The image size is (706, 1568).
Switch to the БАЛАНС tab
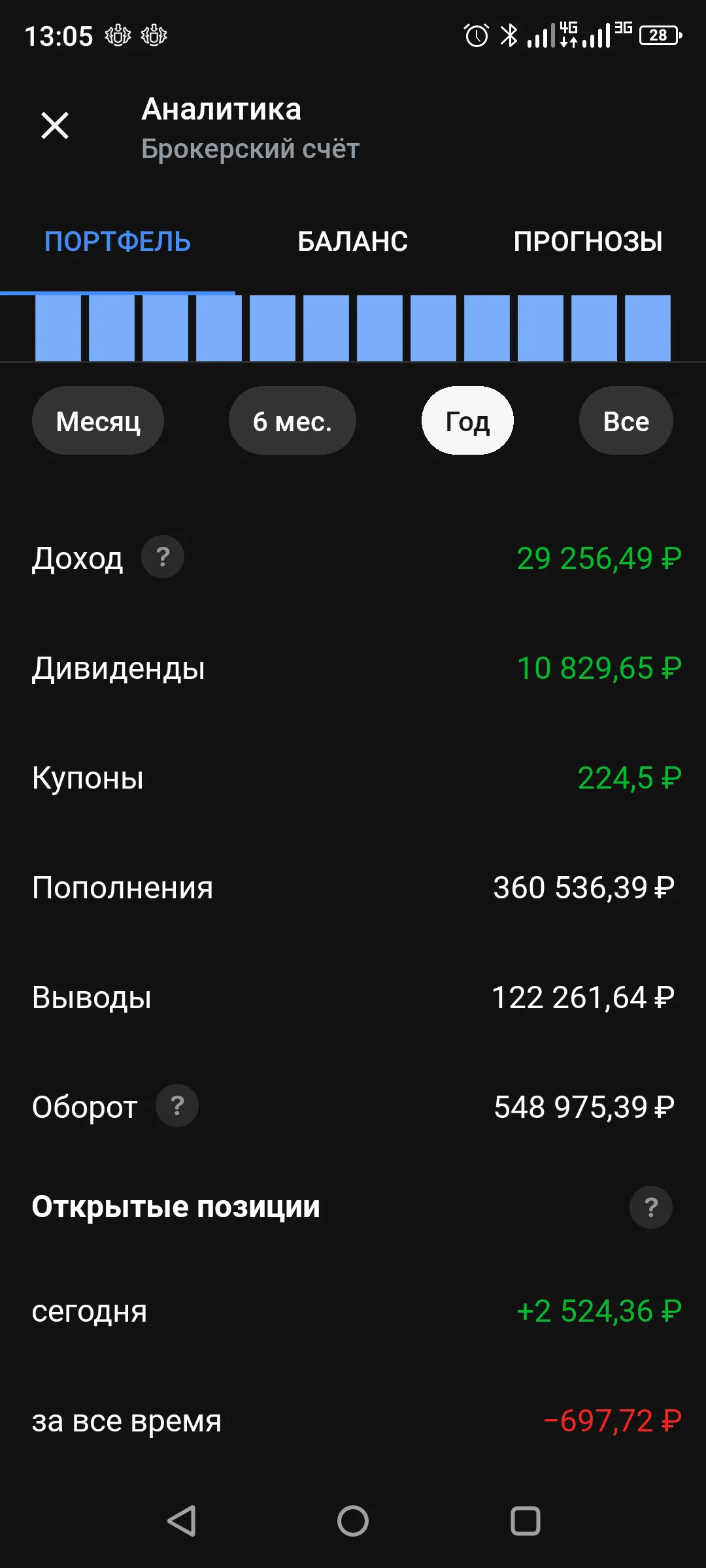tap(353, 242)
